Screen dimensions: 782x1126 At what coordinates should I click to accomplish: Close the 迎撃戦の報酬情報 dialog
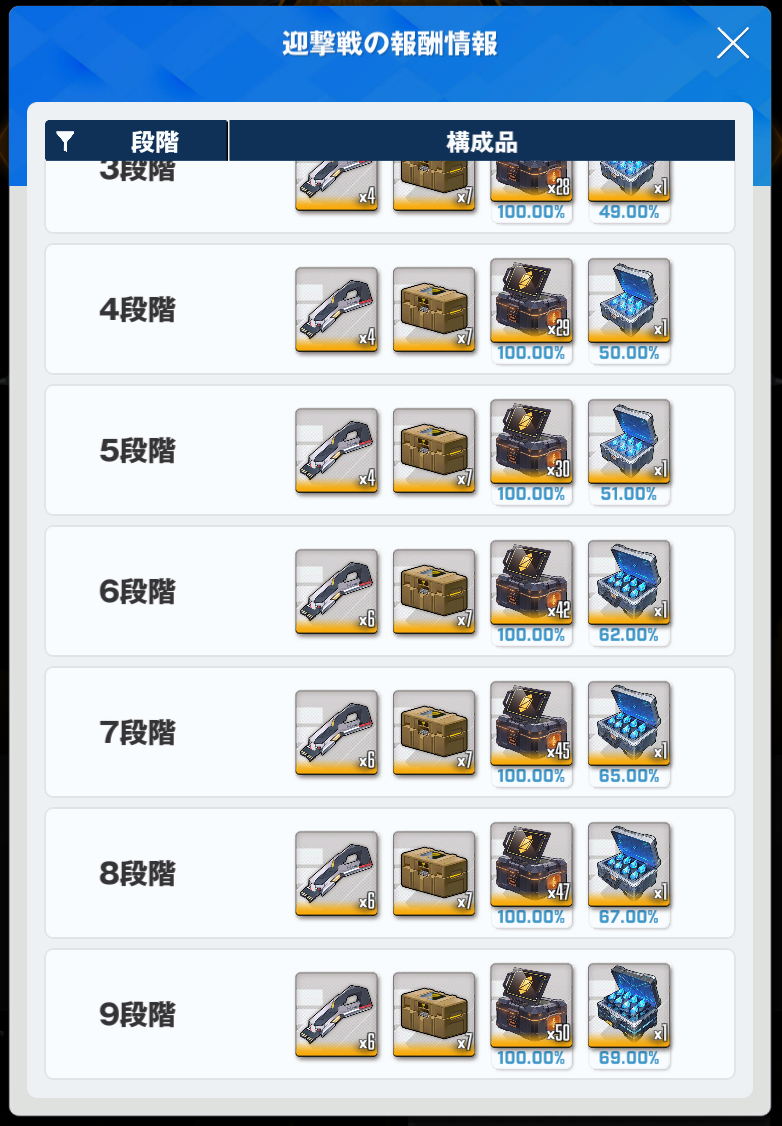click(x=733, y=43)
